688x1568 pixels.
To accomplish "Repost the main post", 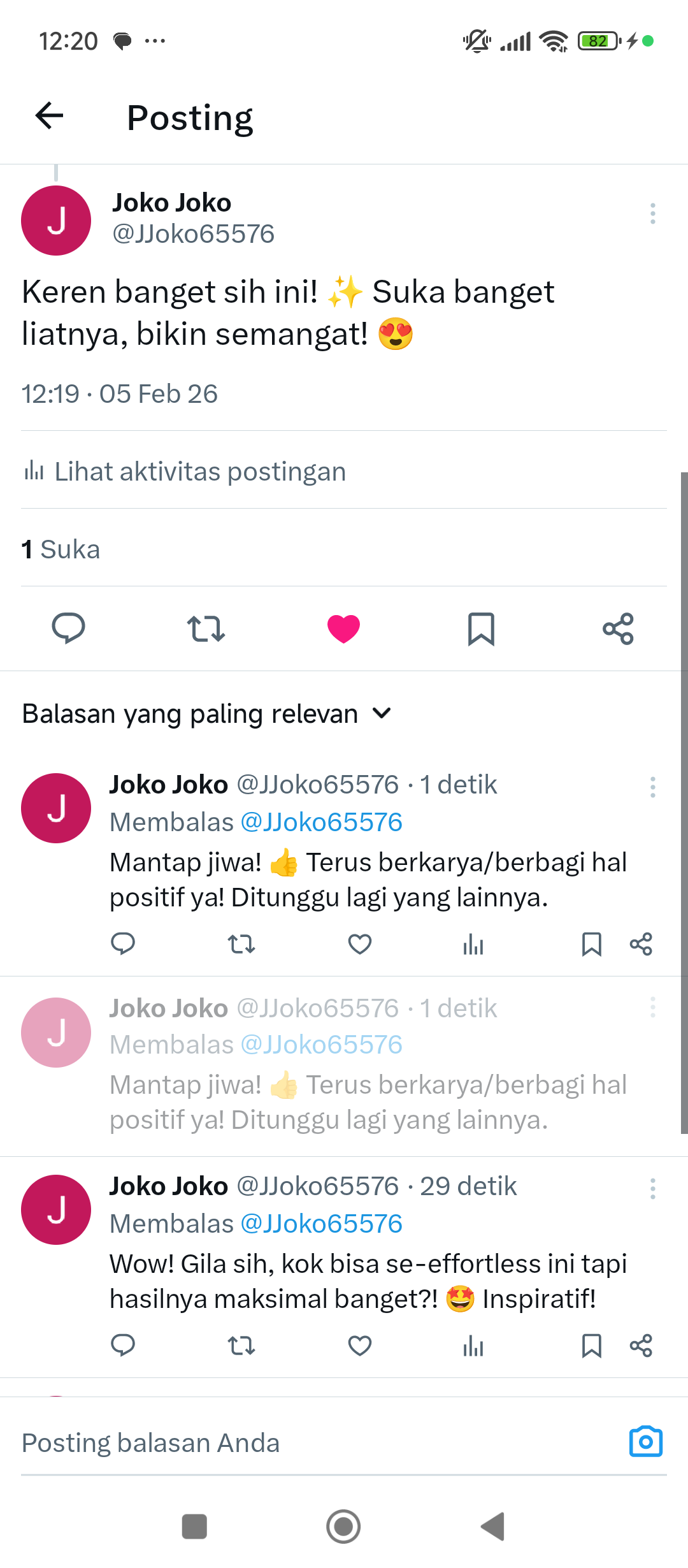I will tap(206, 628).
